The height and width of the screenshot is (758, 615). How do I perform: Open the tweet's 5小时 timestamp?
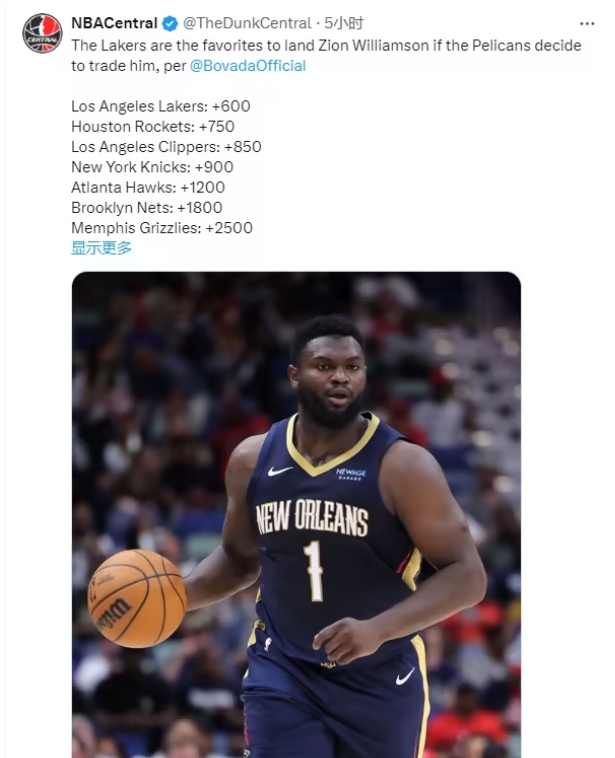pos(343,23)
